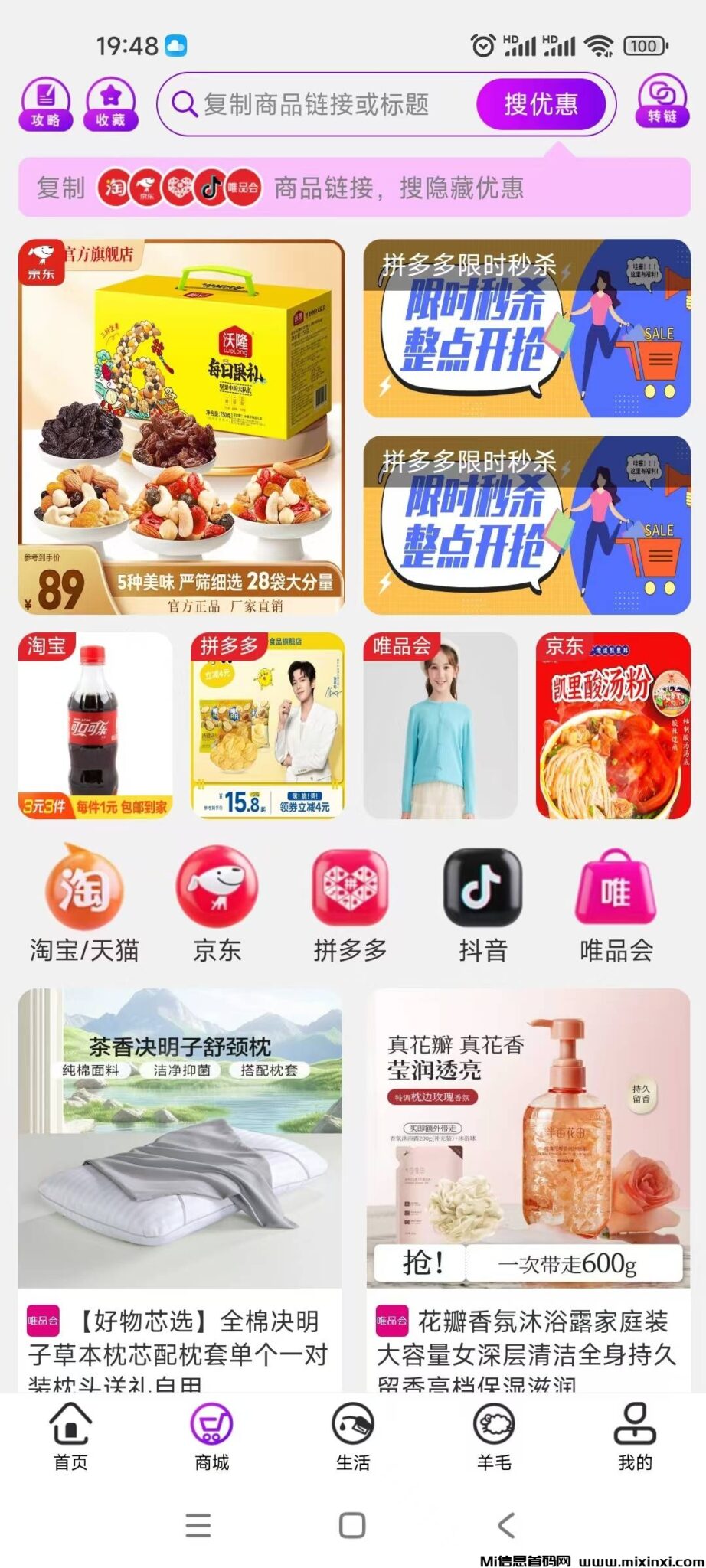The height and width of the screenshot is (1568, 706).
Task: Switch to the 商城 tab
Action: click(x=212, y=1436)
